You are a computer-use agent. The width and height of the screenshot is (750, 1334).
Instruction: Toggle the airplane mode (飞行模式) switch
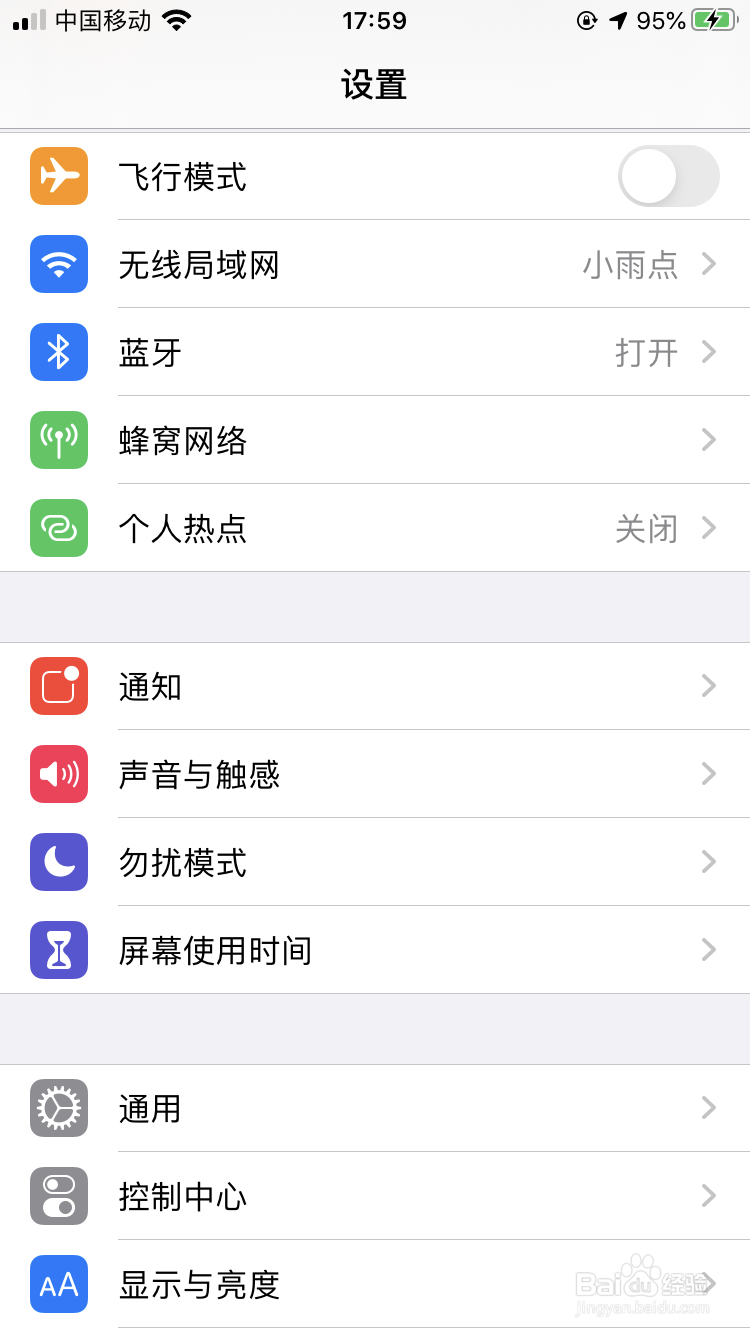point(668,176)
